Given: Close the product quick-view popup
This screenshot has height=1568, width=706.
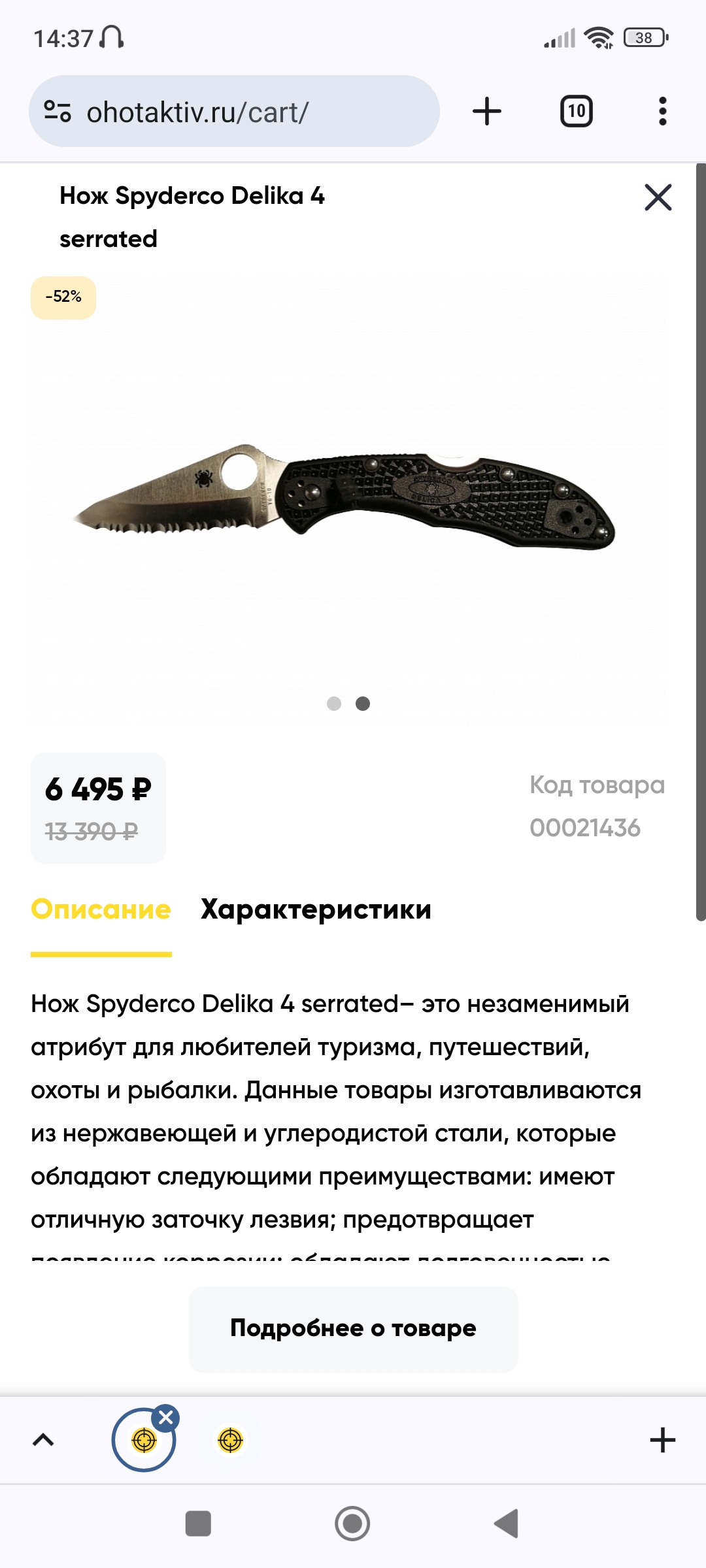Looking at the screenshot, I should coord(658,197).
